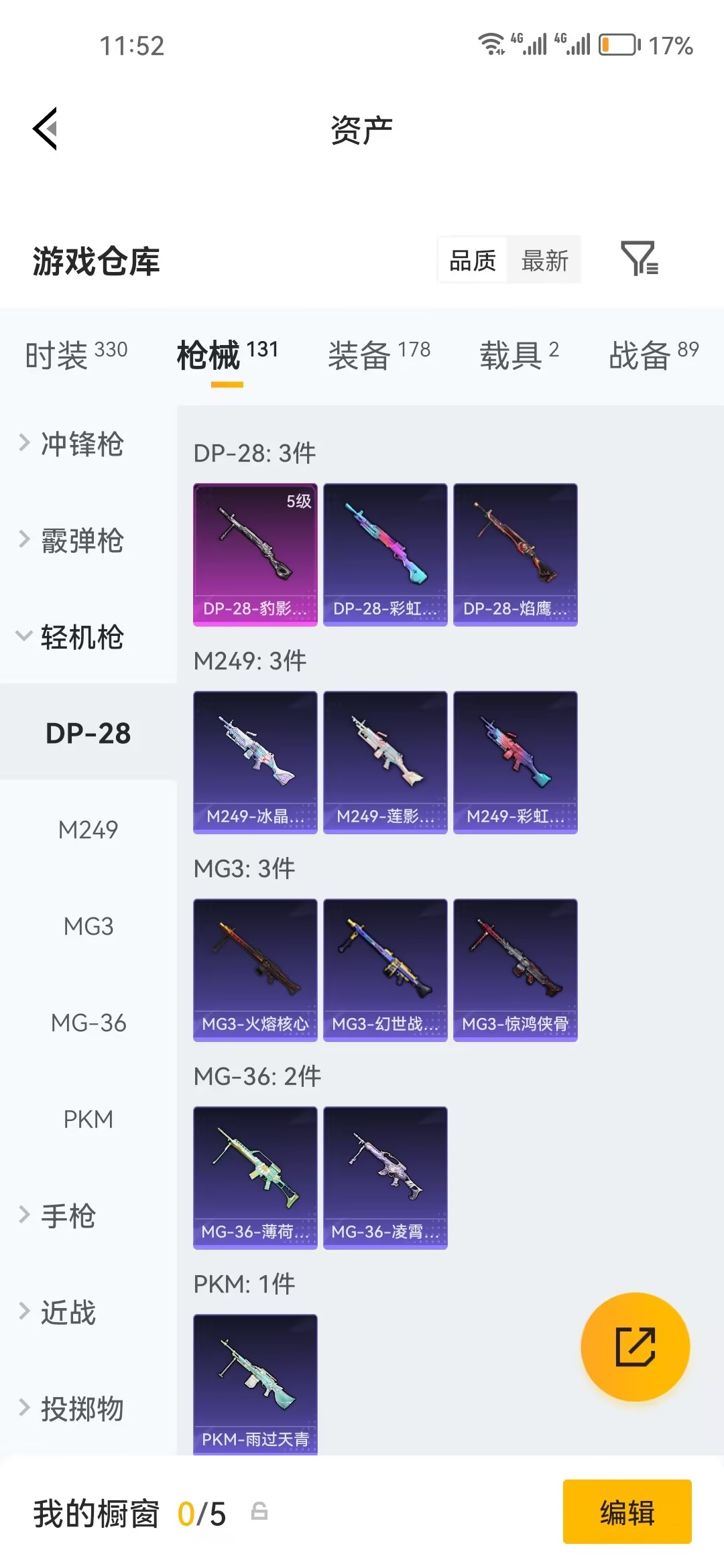Open the 战备 tab
The width and height of the screenshot is (724, 1568).
653,354
